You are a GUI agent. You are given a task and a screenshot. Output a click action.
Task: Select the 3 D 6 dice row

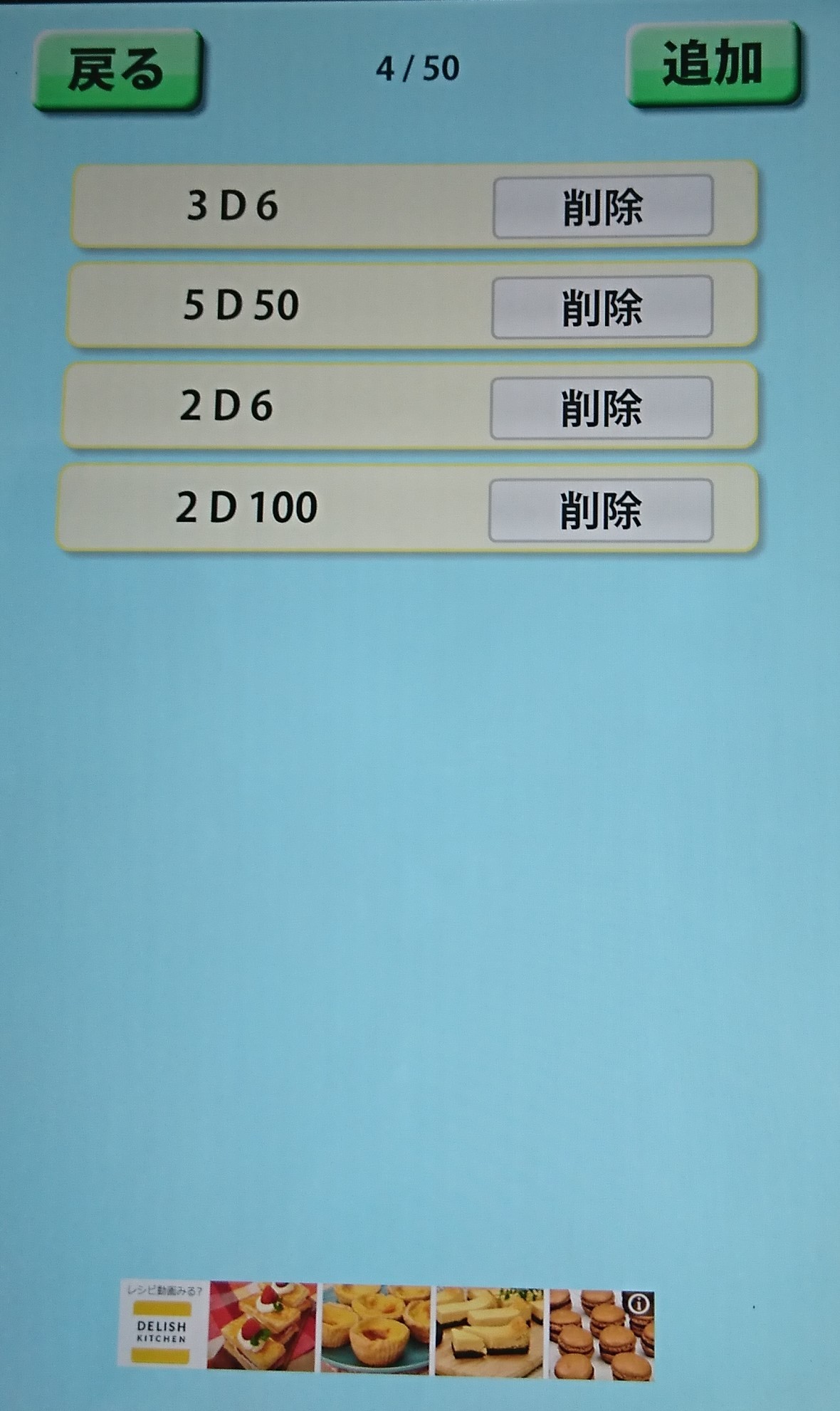point(413,206)
